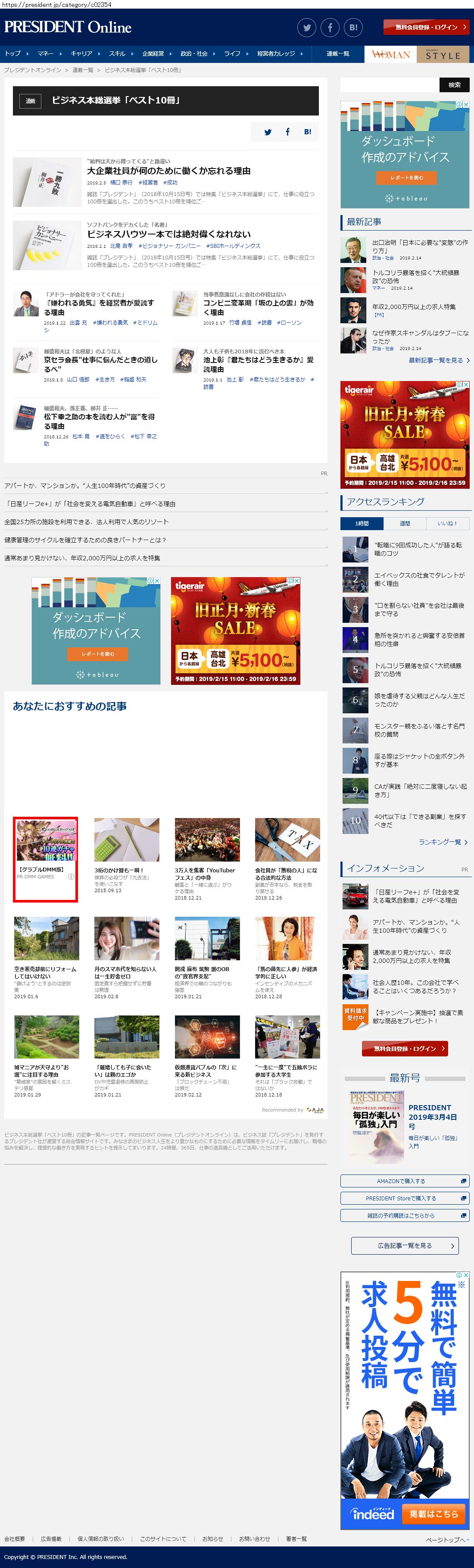
Task: Open the Facebook icon in the header
Action: coord(330,28)
